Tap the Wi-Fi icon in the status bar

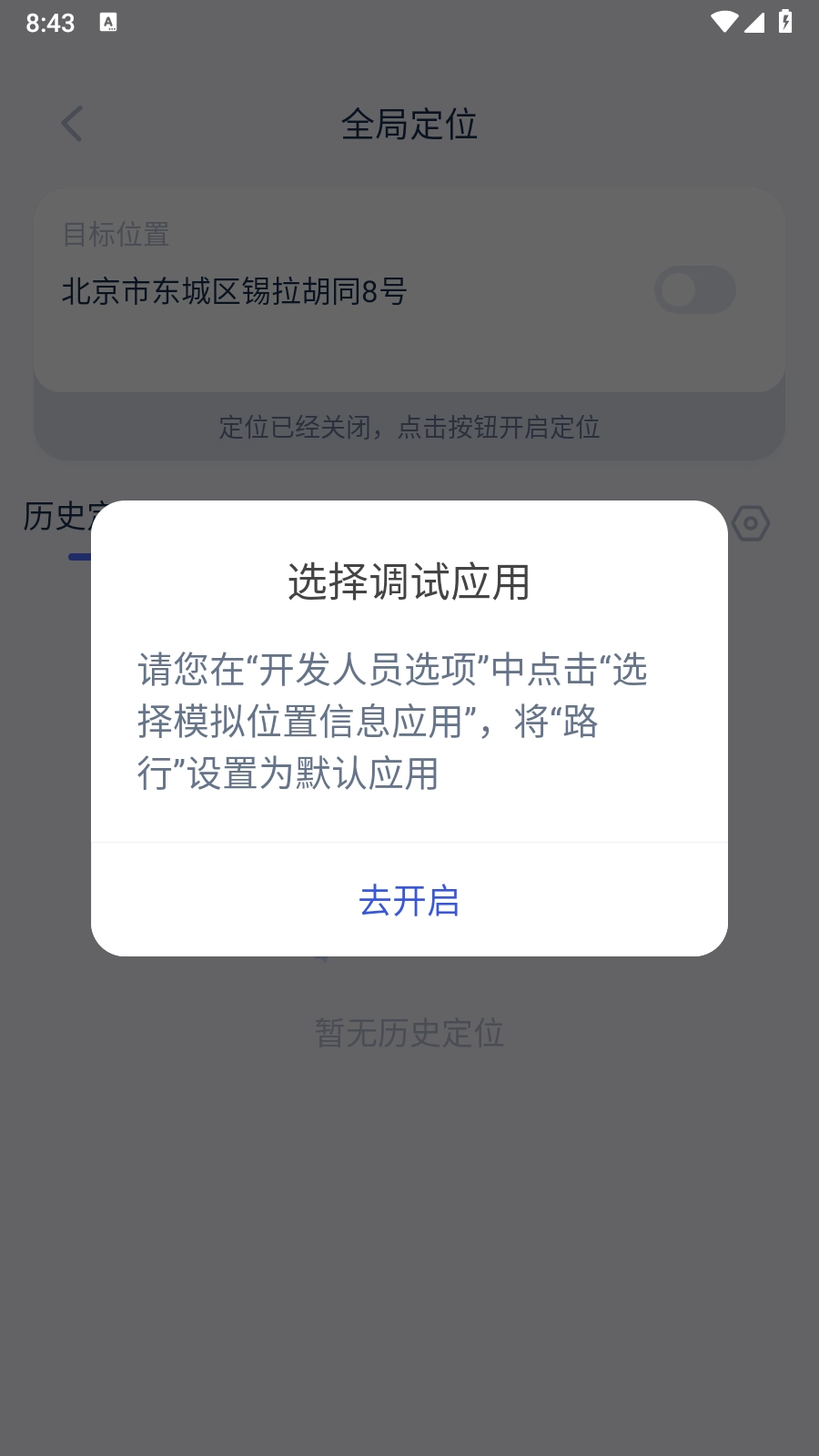pyautogui.click(x=723, y=23)
